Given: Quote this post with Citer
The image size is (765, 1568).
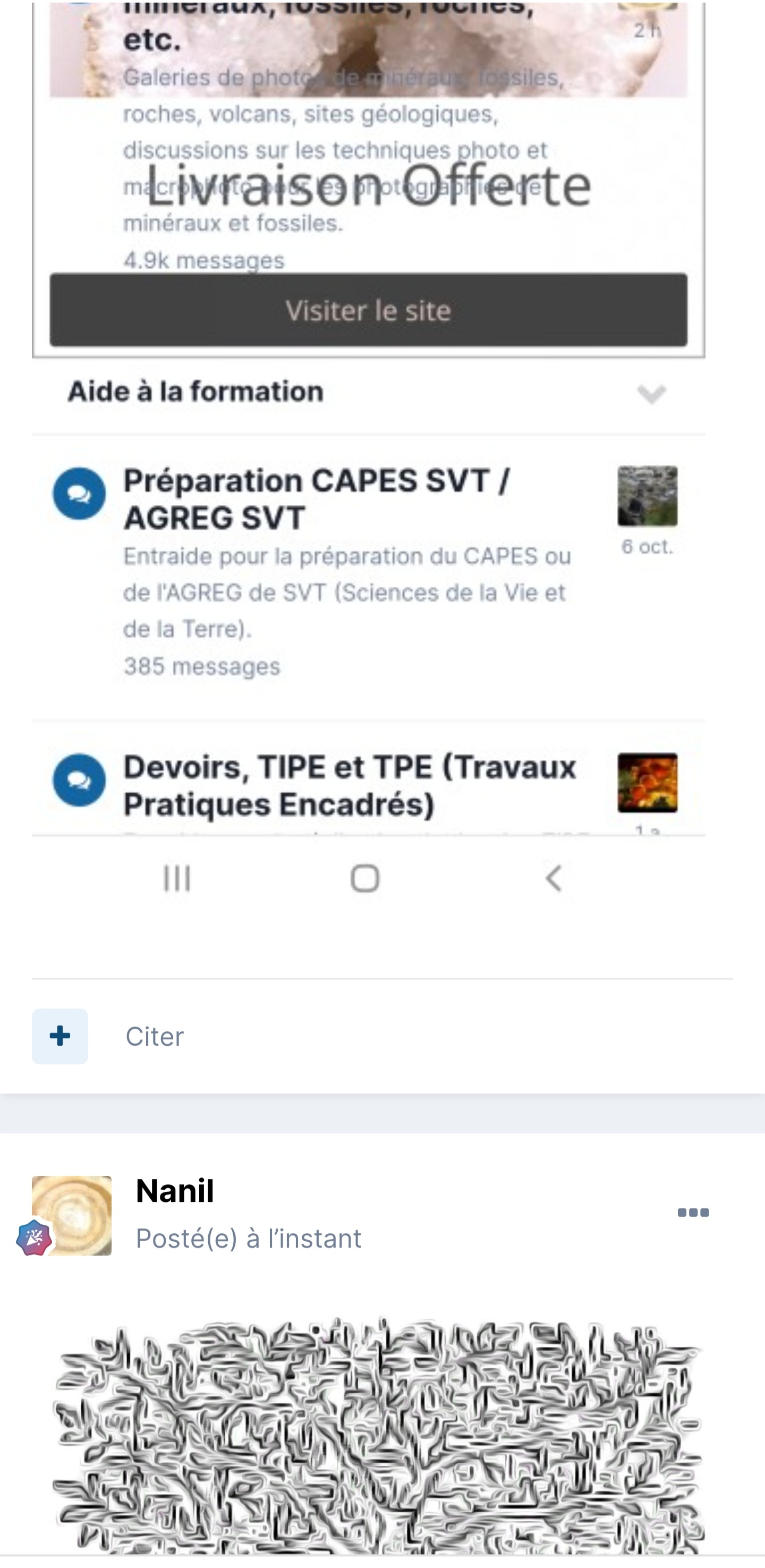Looking at the screenshot, I should (x=155, y=1036).
